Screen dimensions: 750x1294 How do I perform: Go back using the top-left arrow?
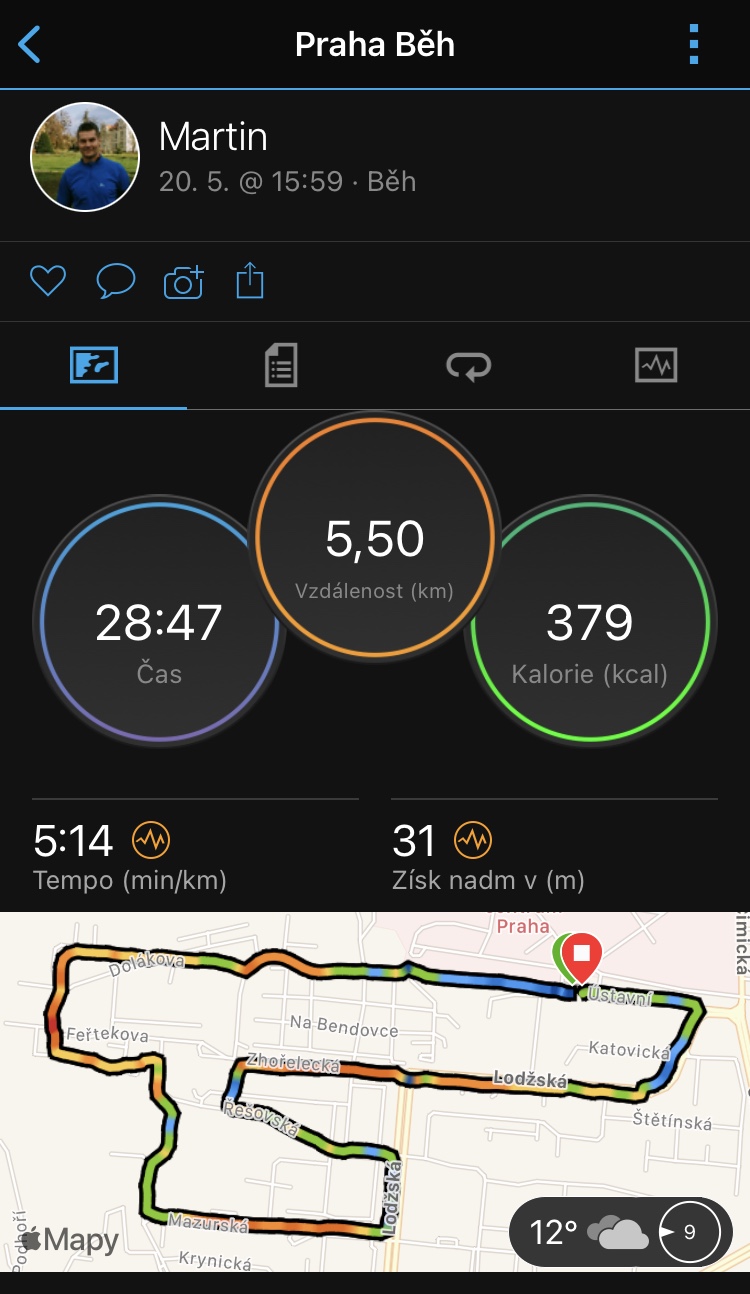[x=30, y=45]
